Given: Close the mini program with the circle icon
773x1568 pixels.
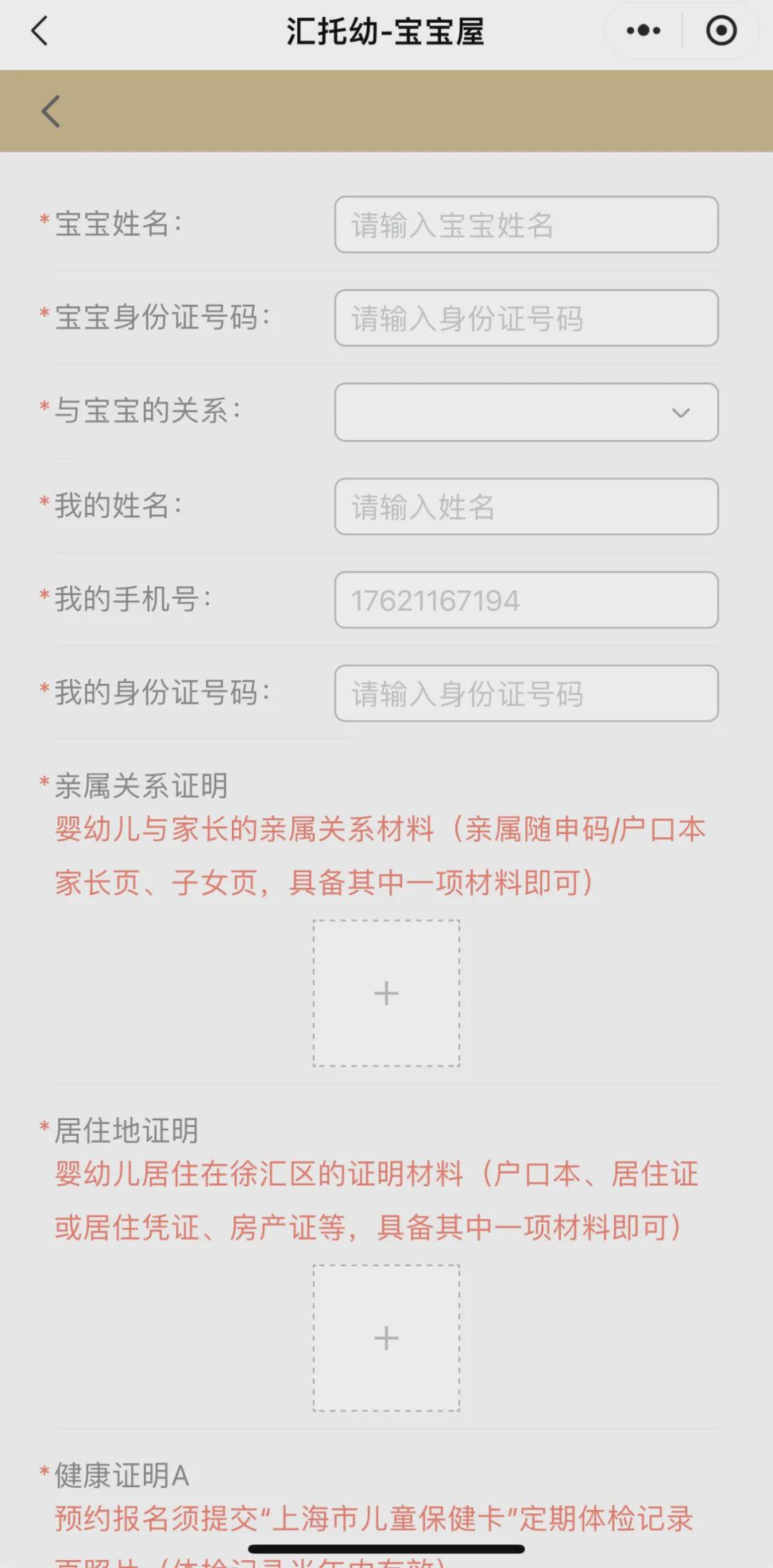Looking at the screenshot, I should point(721,31).
